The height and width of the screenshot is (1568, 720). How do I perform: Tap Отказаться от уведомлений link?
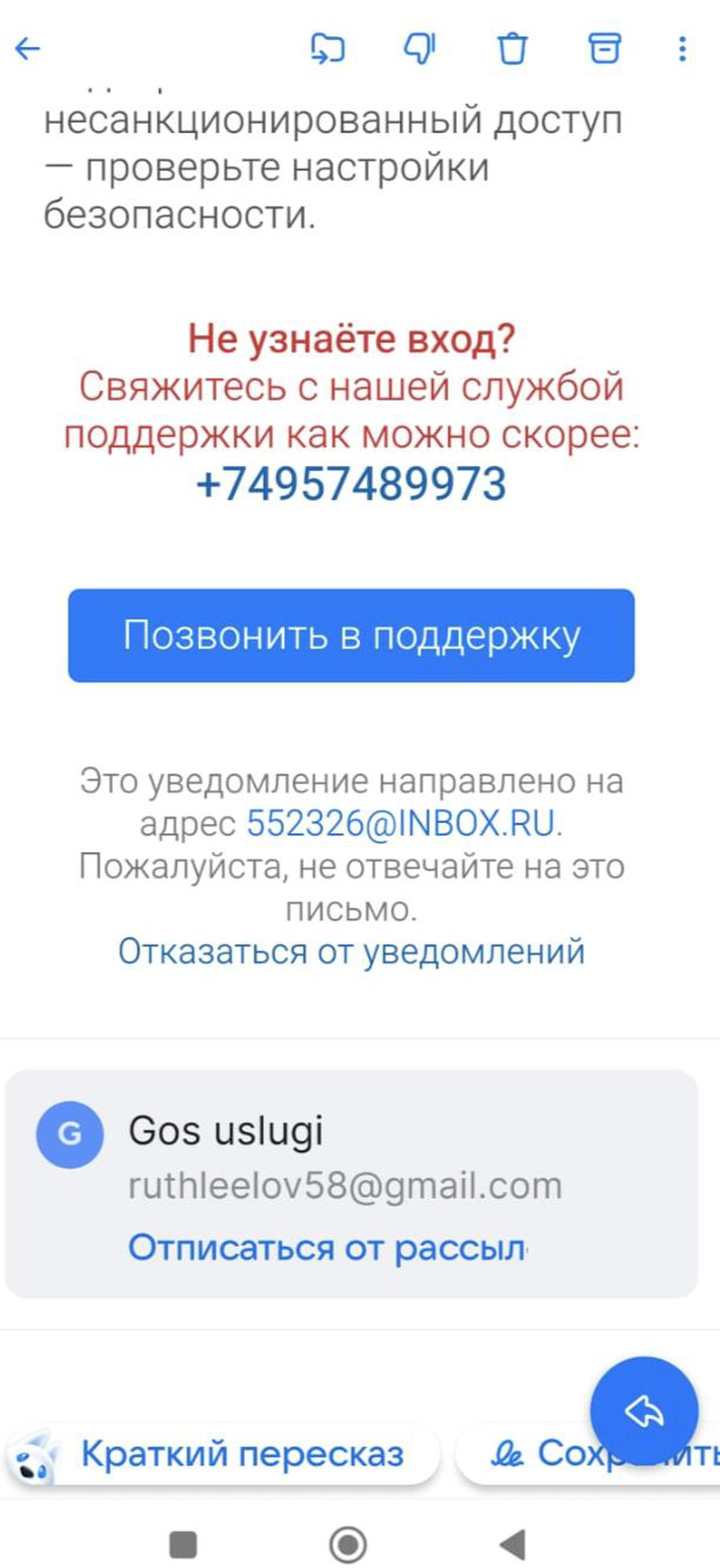[351, 951]
